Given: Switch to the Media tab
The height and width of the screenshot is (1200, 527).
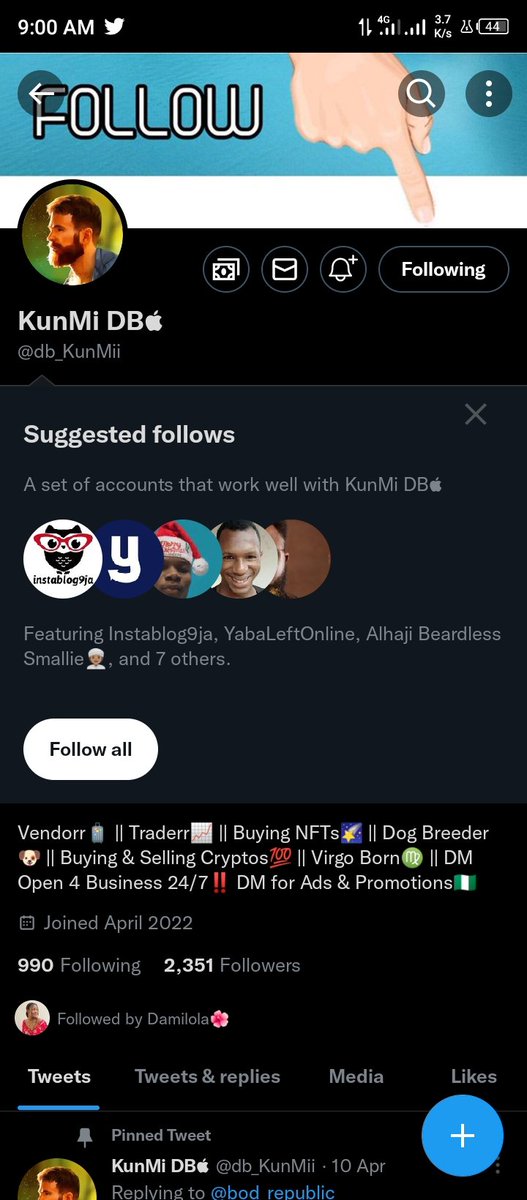Looking at the screenshot, I should [x=356, y=1076].
